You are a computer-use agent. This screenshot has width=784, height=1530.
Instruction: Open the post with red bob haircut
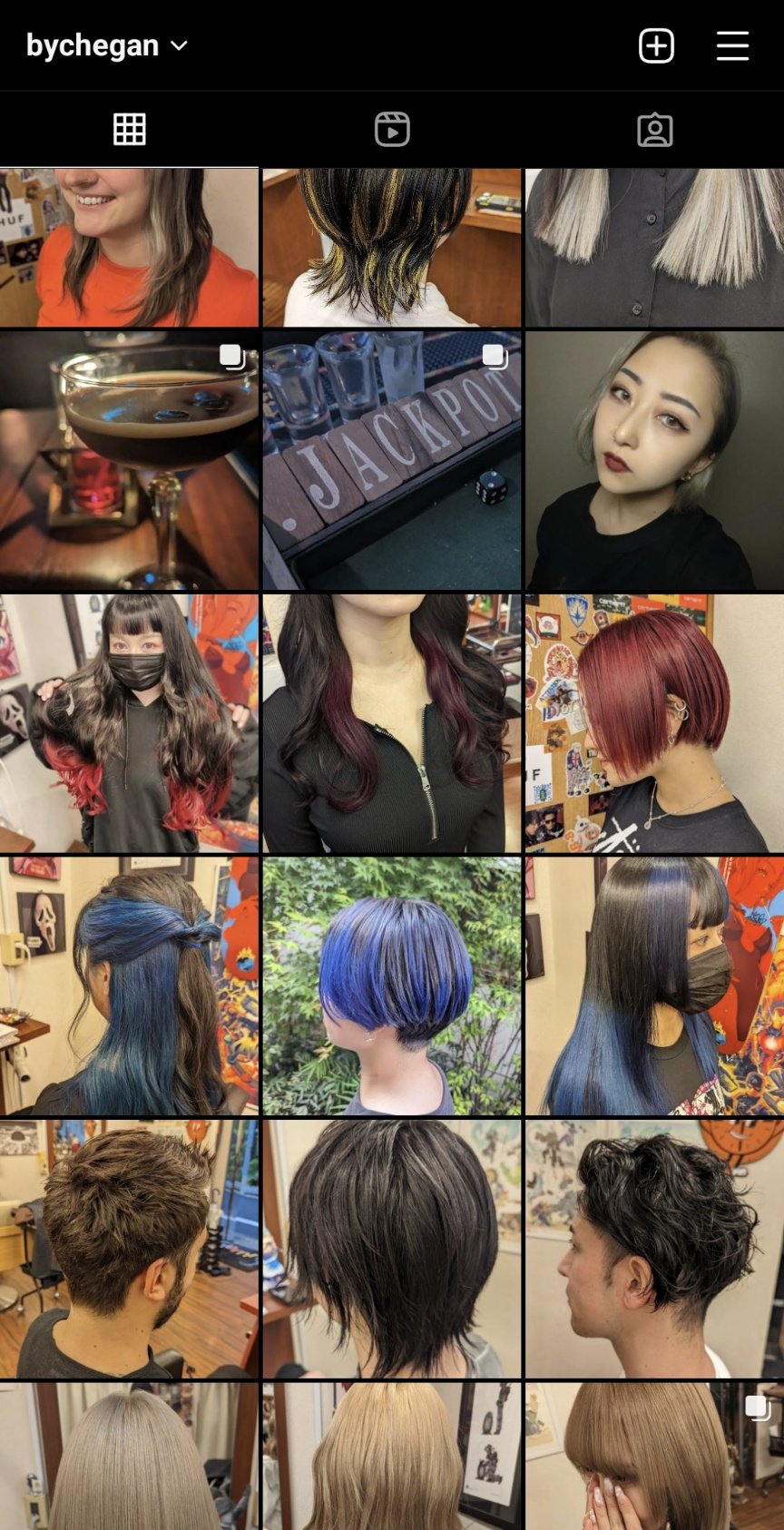(x=654, y=723)
